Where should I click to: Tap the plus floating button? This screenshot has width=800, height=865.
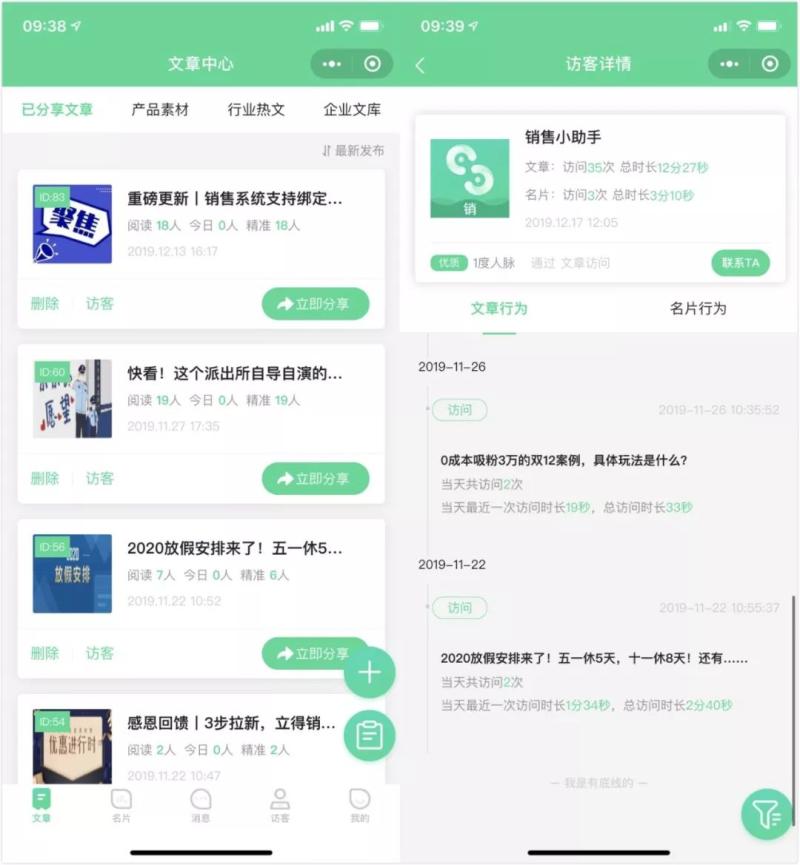pyautogui.click(x=369, y=673)
